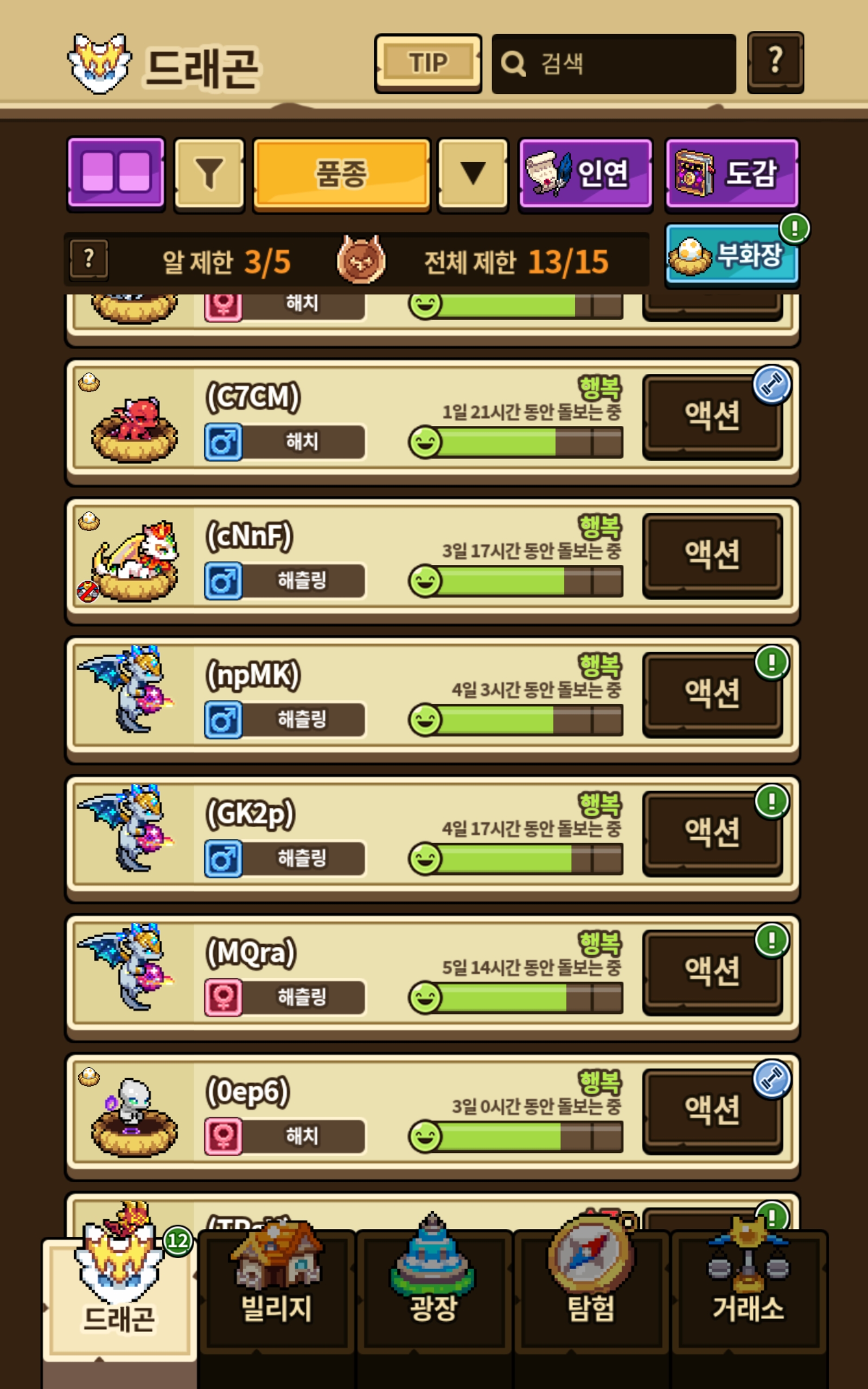Open the 인연 menu
The image size is (868, 1389).
tap(585, 173)
